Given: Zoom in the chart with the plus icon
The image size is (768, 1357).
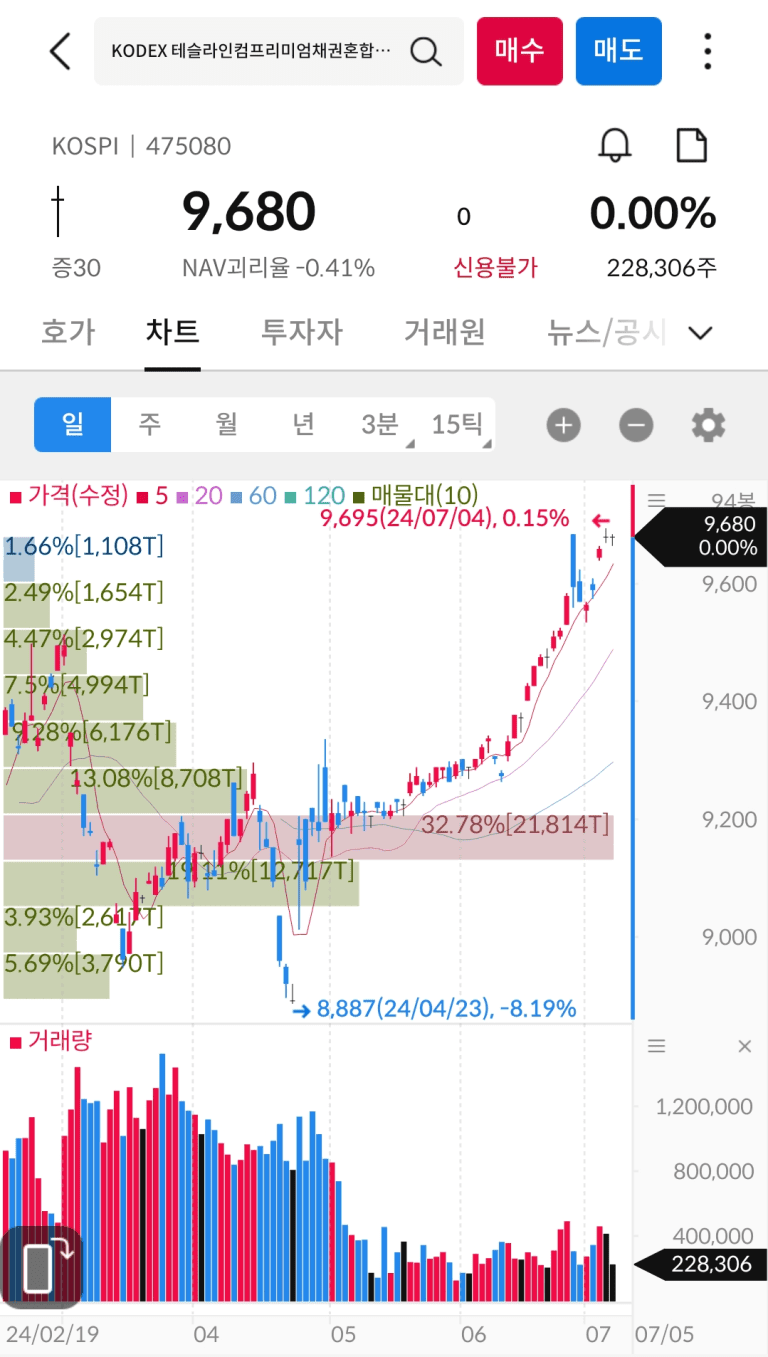Looking at the screenshot, I should point(563,424).
